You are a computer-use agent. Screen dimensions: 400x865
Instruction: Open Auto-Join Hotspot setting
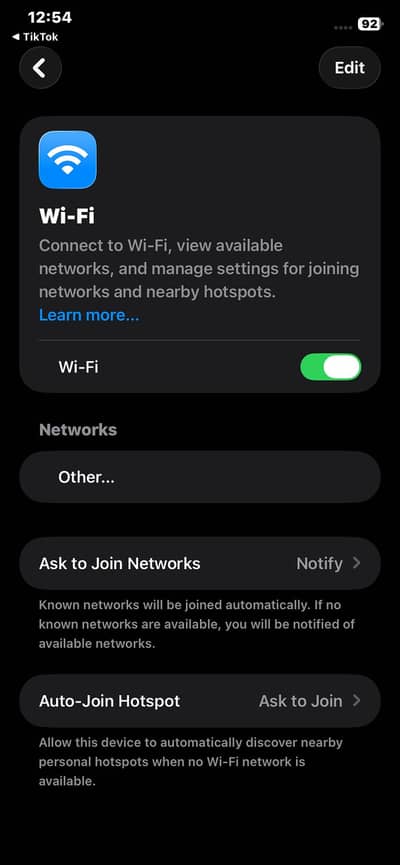click(x=200, y=701)
